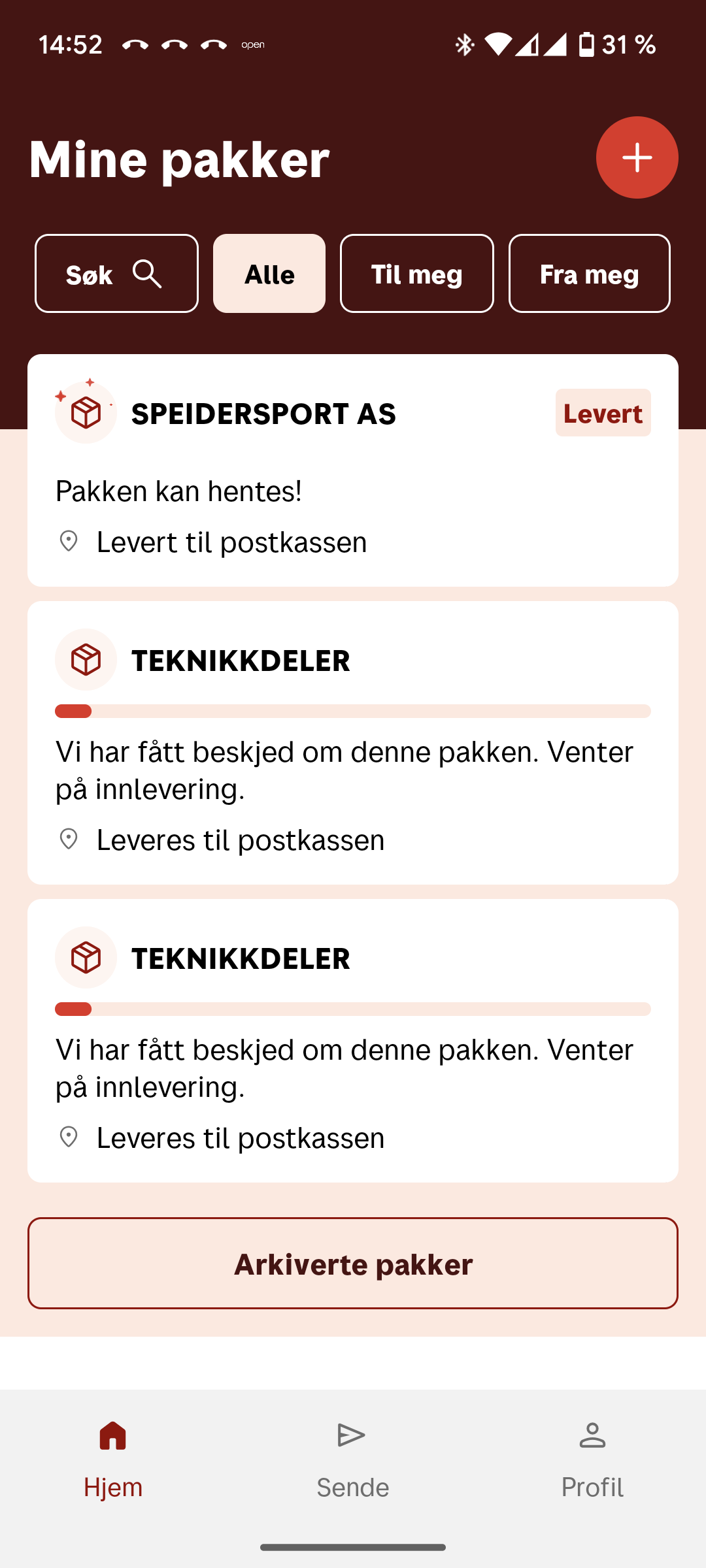View Arkiverte pakker
706x1568 pixels.
tap(353, 1263)
